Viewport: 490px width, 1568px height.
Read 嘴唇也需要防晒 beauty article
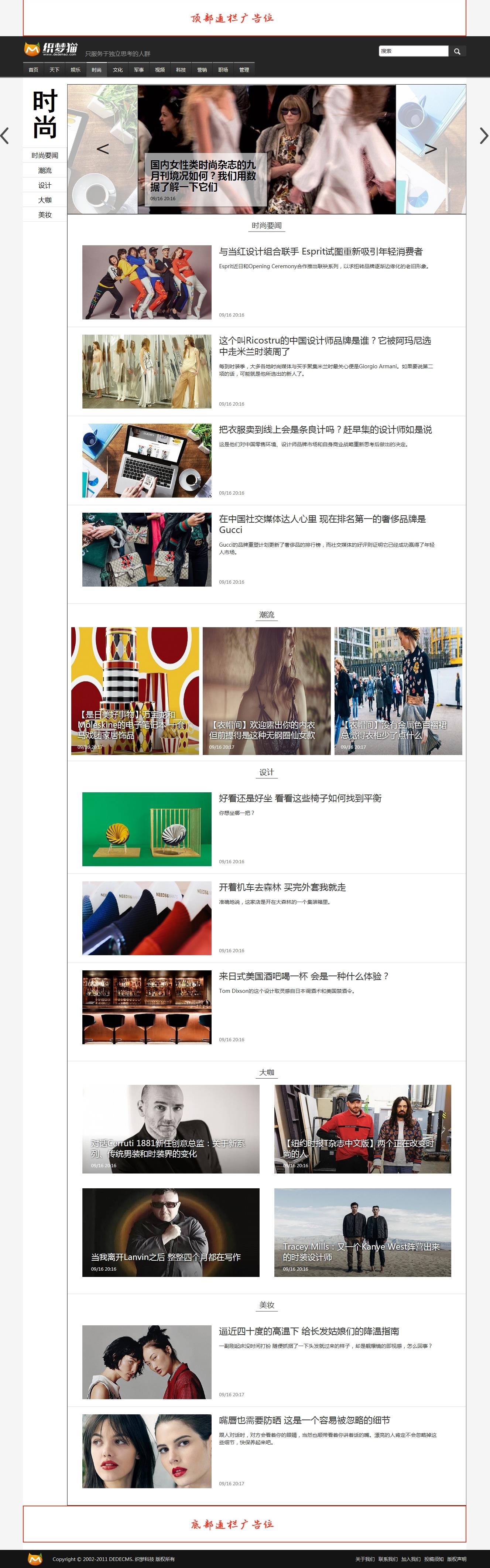click(x=304, y=1420)
